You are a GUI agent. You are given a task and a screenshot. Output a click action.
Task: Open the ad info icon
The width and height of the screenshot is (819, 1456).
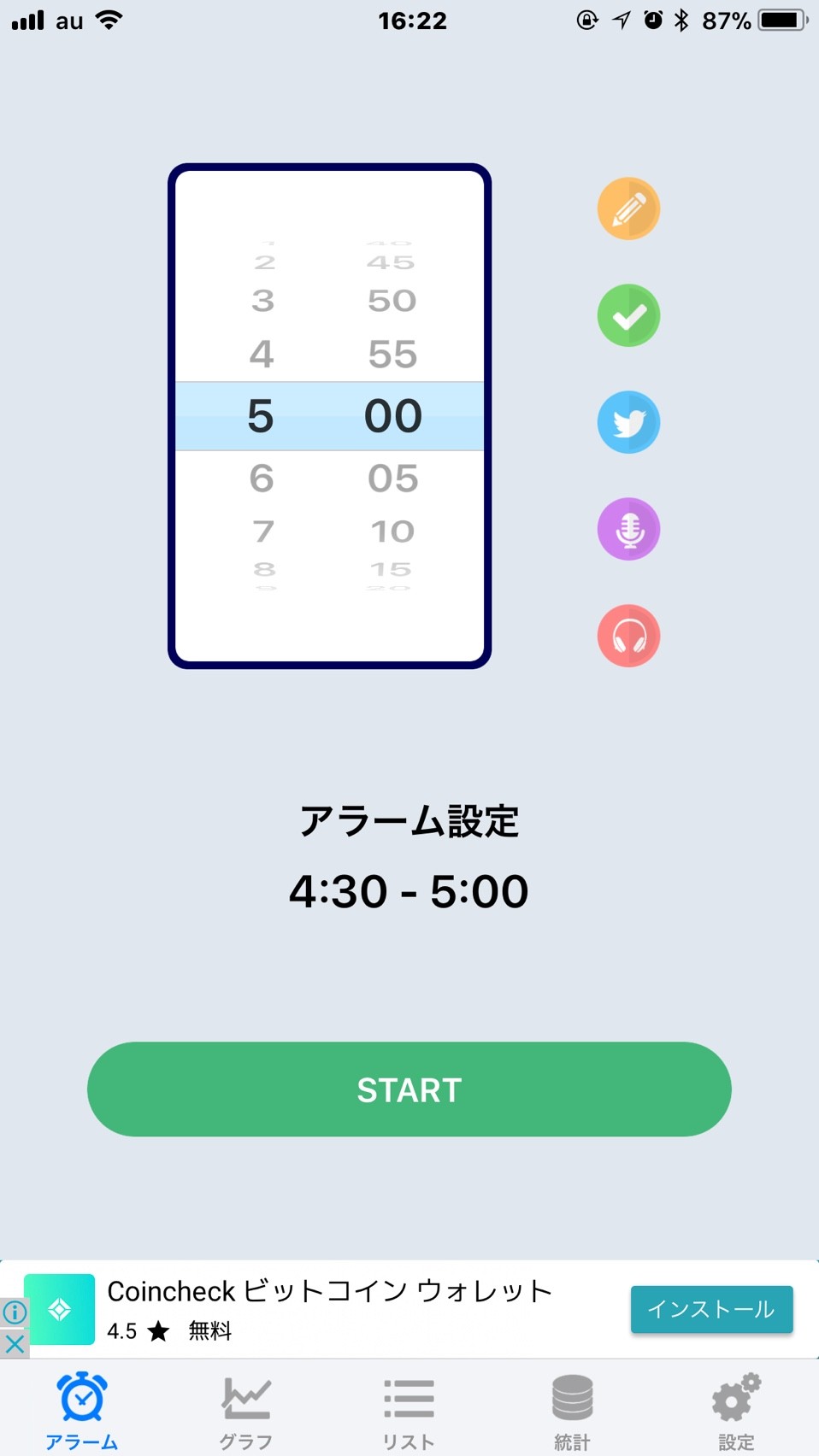coord(15,1312)
